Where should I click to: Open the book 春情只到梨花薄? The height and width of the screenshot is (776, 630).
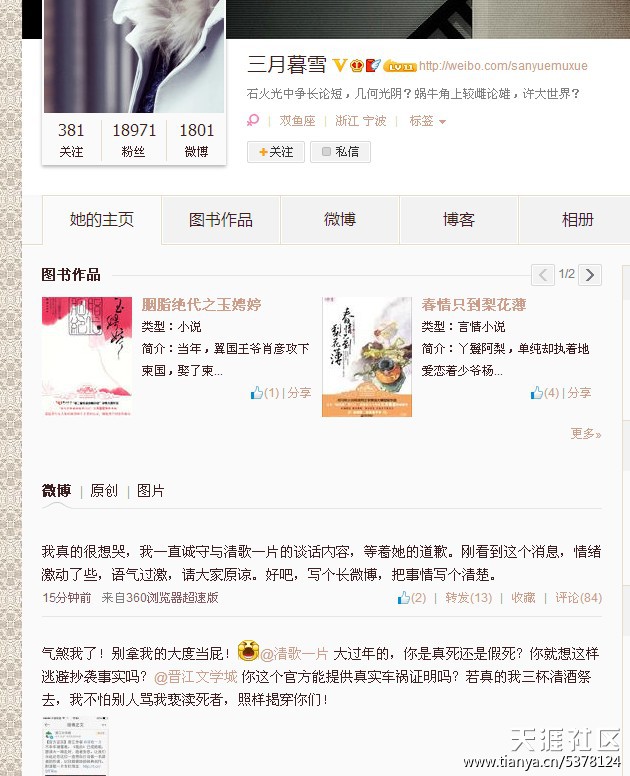point(473,304)
